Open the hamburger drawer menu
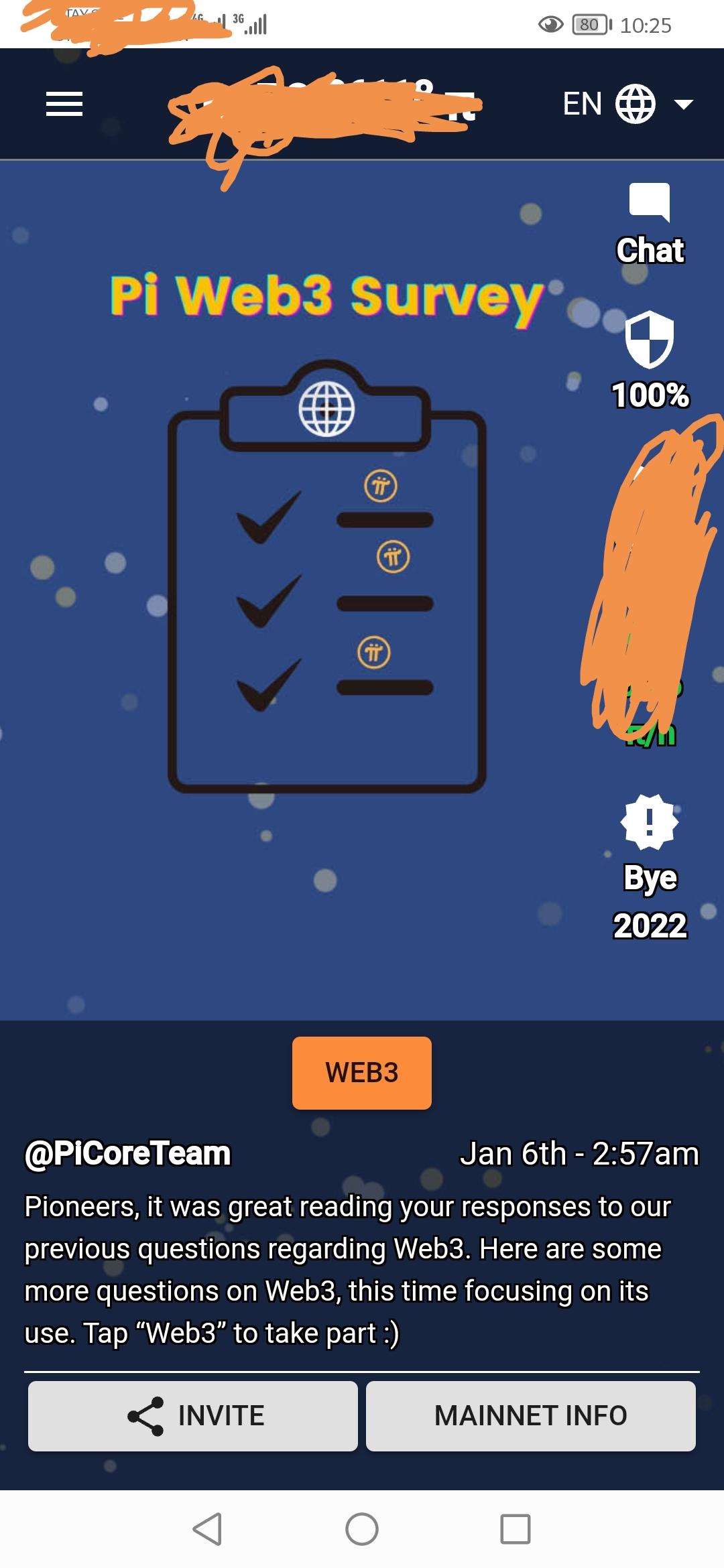 [64, 104]
